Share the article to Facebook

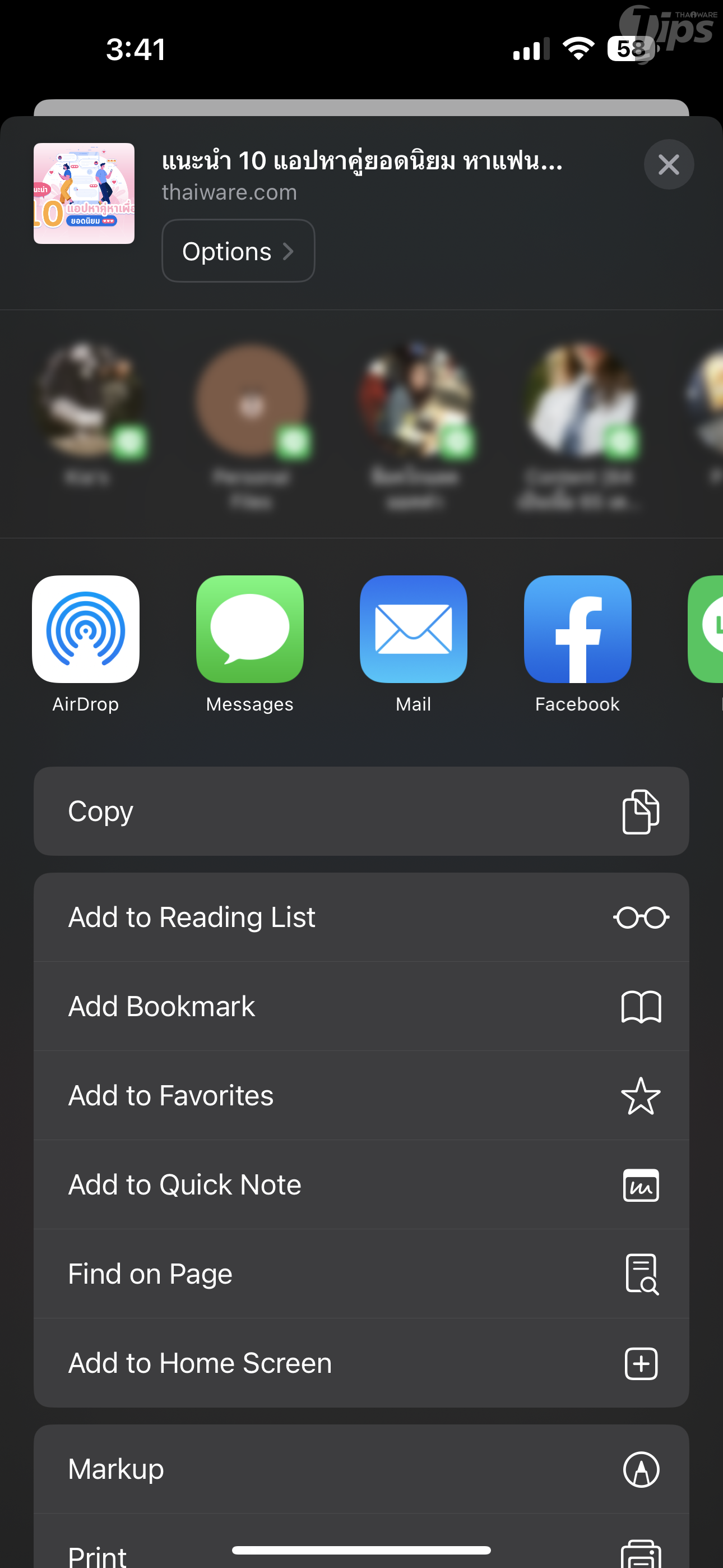pyautogui.click(x=577, y=629)
